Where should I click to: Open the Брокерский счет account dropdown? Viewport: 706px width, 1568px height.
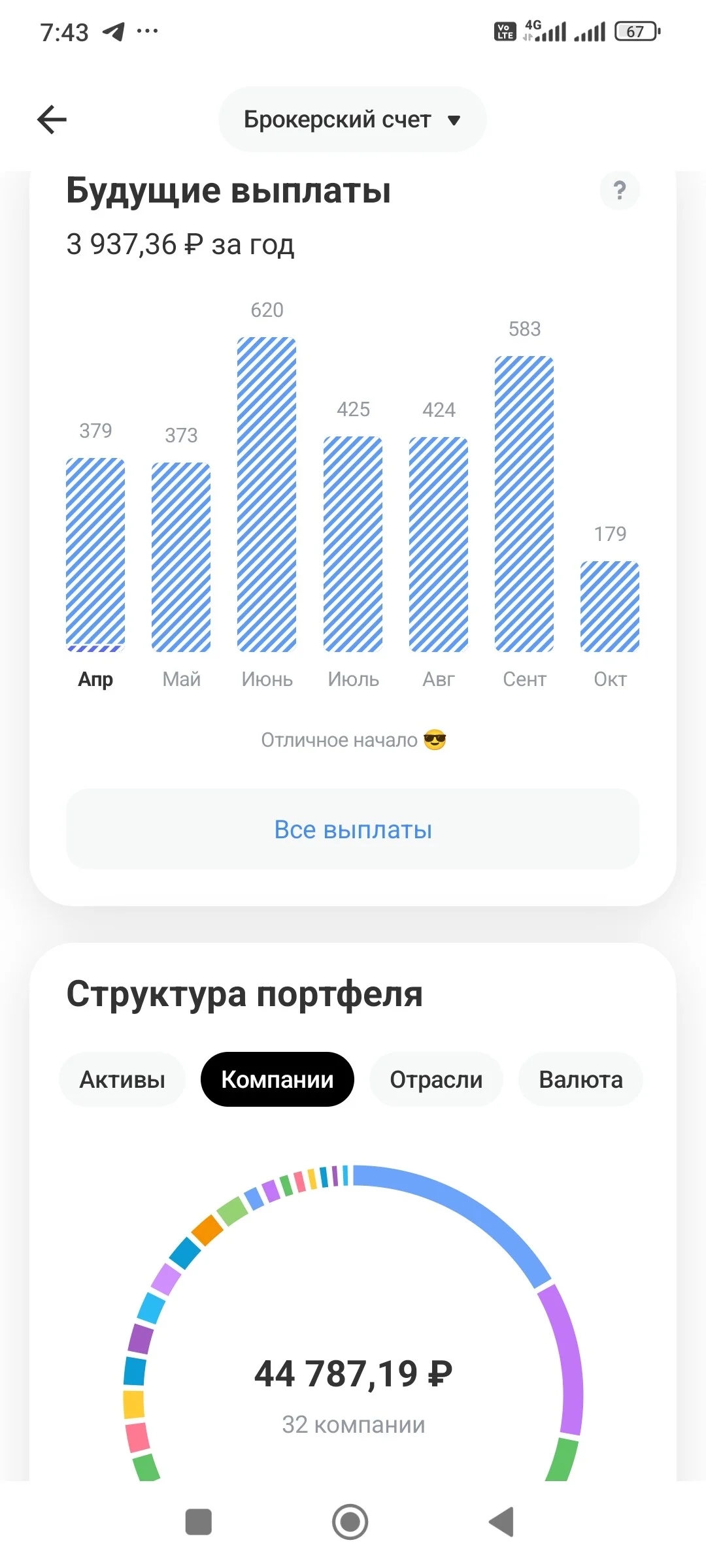point(352,120)
